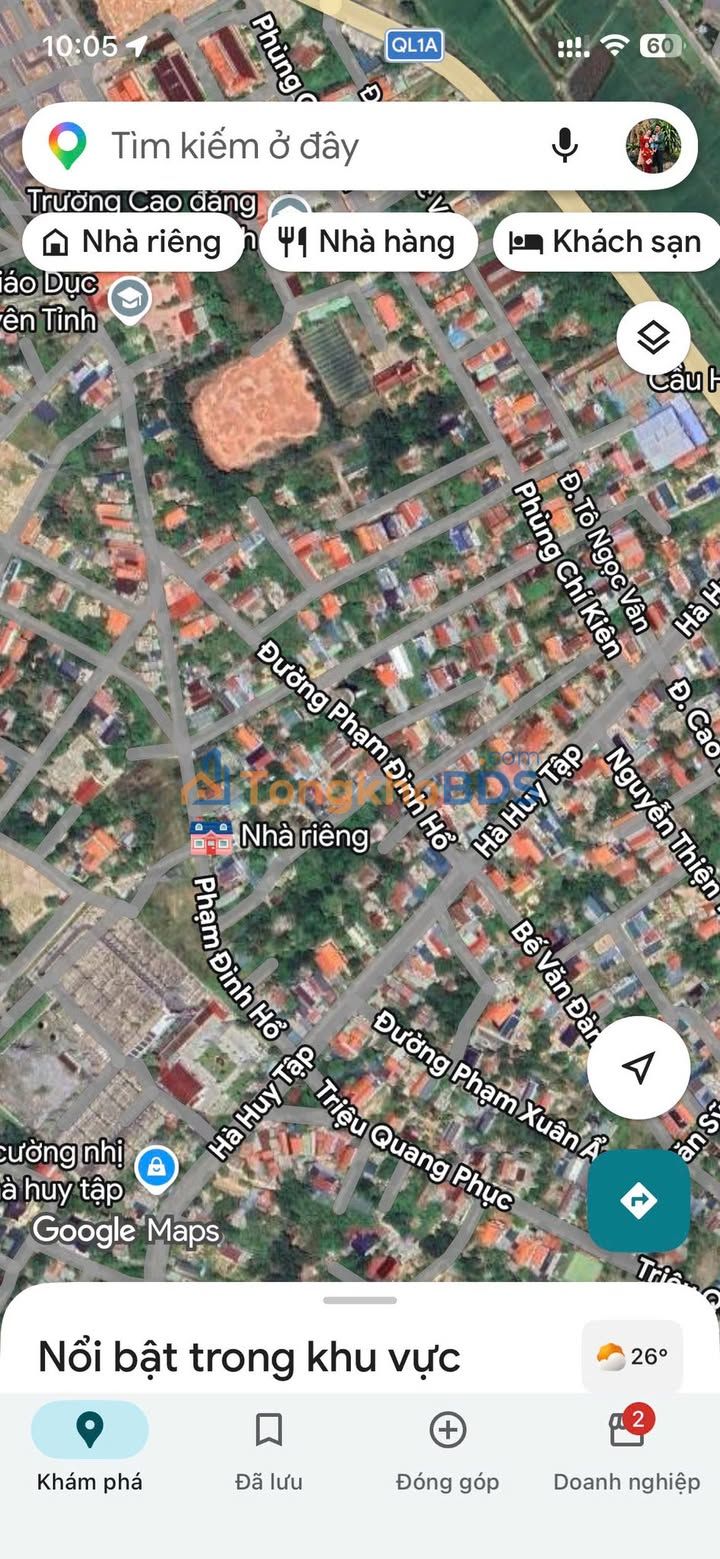Open the map layers button
720x1559 pixels.
tap(653, 338)
